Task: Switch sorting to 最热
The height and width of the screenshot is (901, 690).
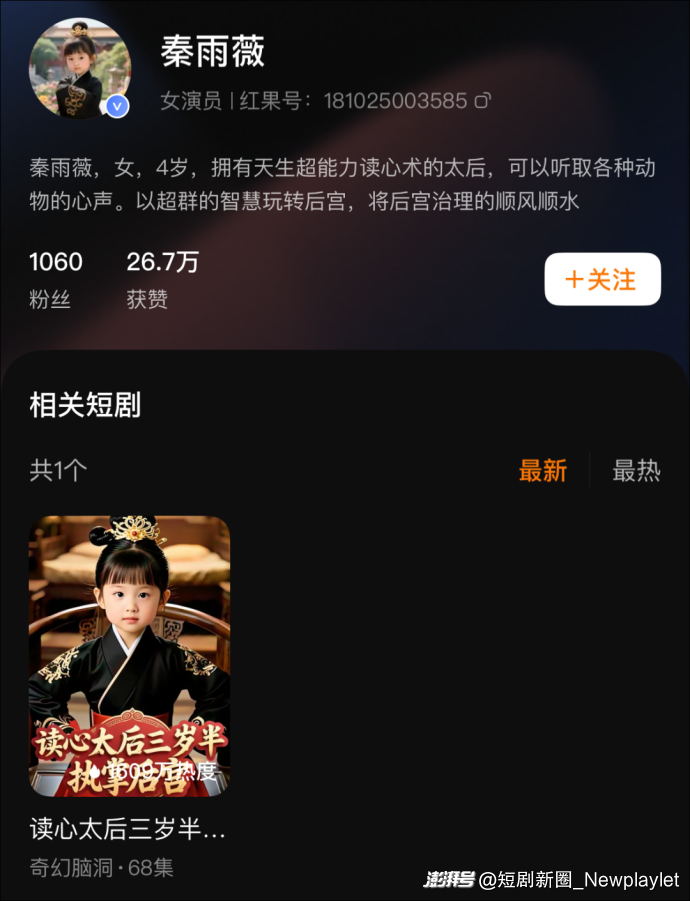Action: [636, 470]
